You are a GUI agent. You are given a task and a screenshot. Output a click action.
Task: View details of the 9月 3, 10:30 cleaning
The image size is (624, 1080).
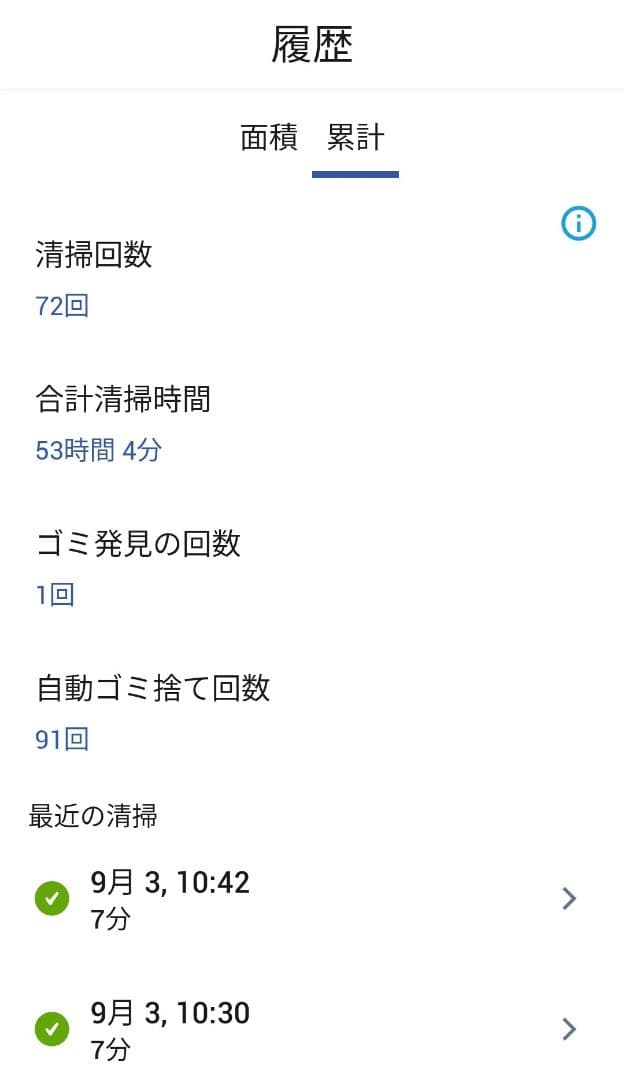point(310,1028)
